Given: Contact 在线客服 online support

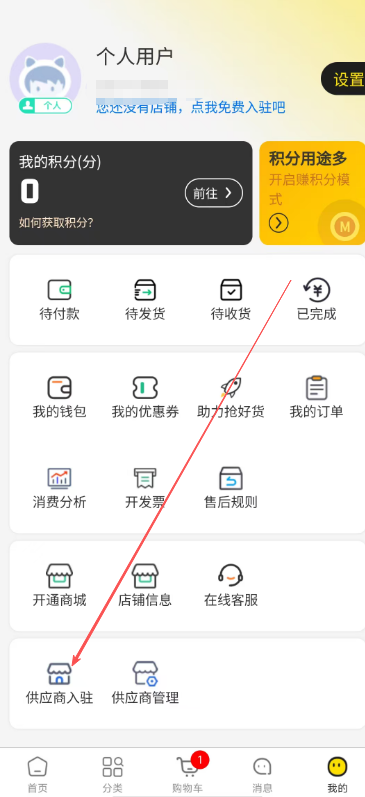Looking at the screenshot, I should click(x=231, y=586).
